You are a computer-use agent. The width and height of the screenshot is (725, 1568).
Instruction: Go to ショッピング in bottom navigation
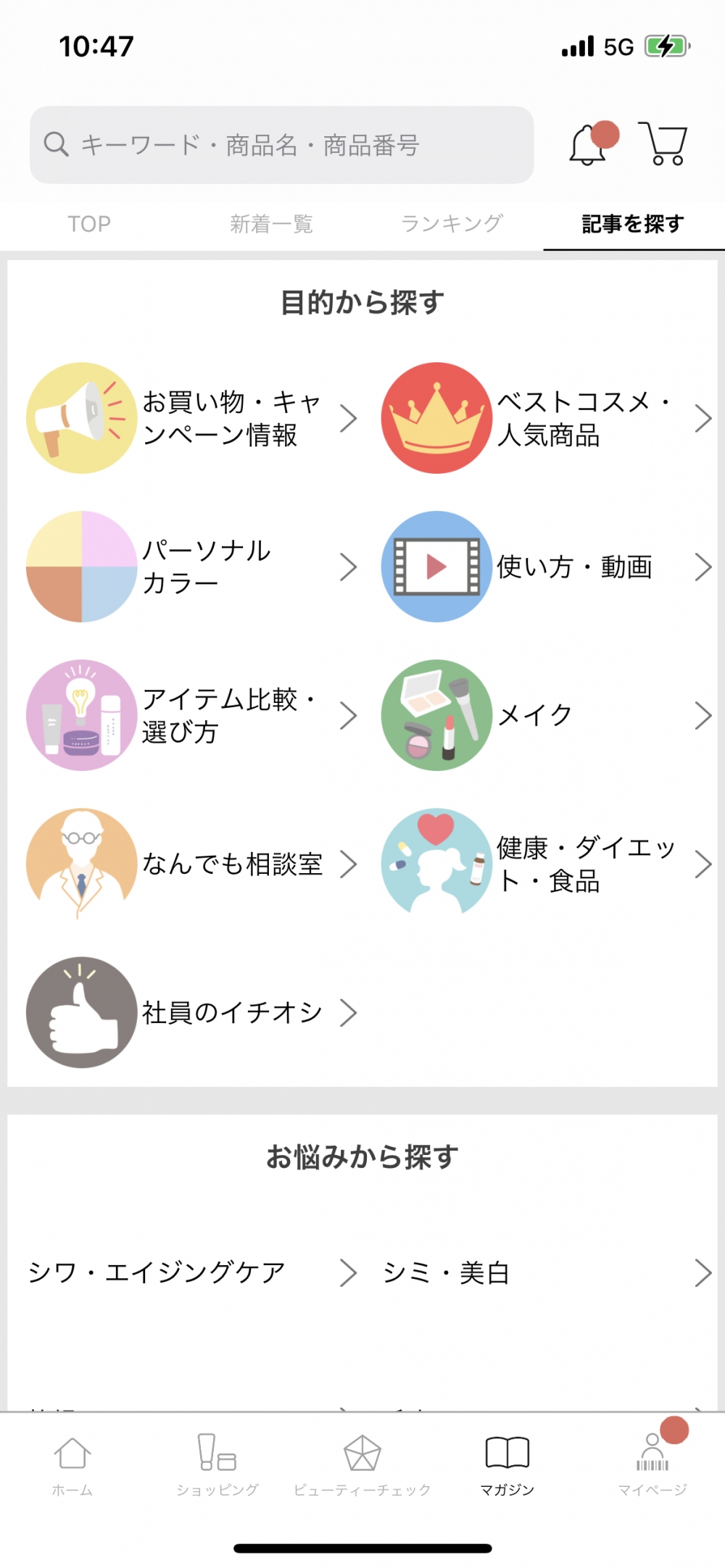tap(217, 1465)
